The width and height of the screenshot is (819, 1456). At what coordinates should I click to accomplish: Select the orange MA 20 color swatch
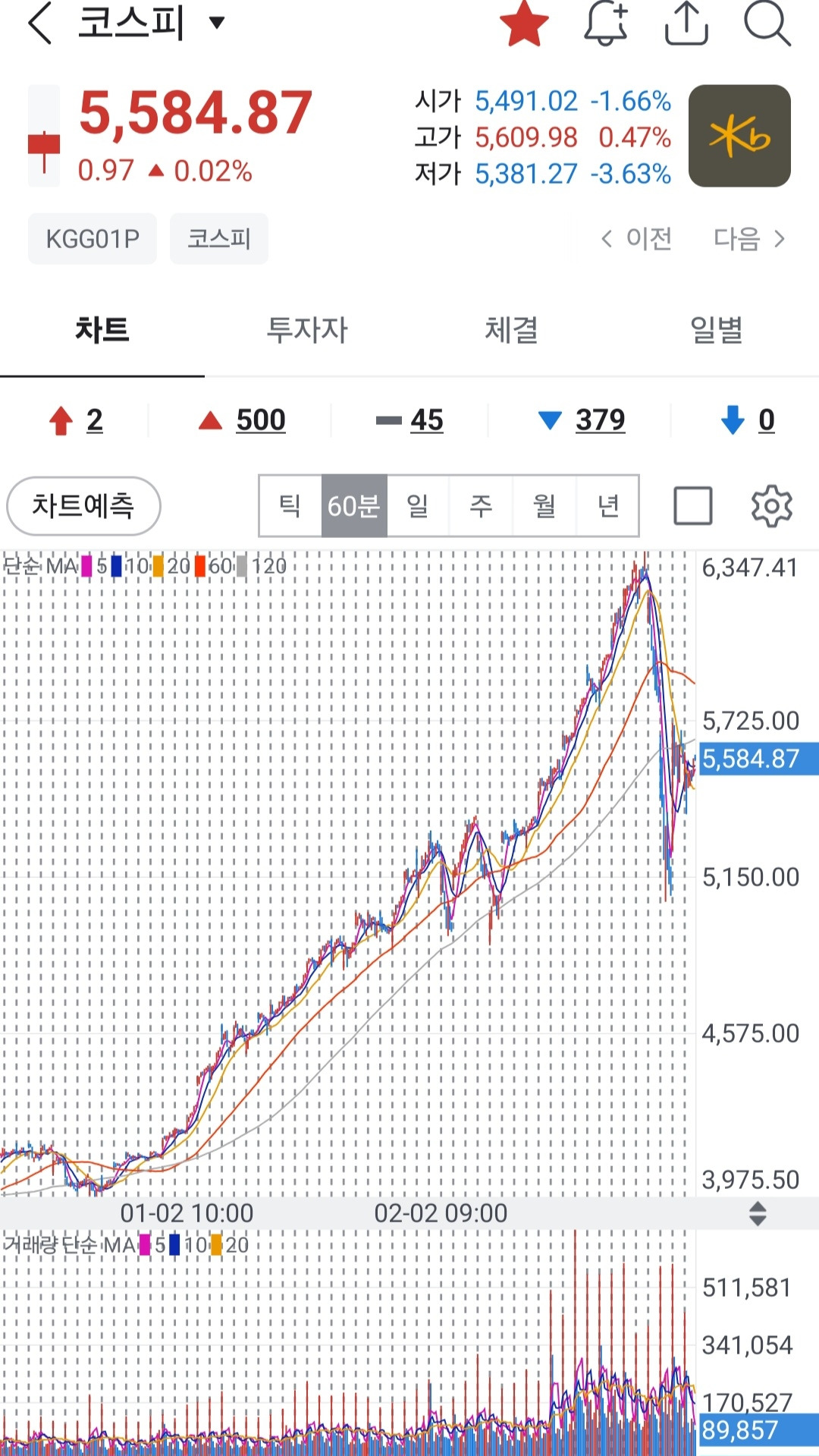coord(158,566)
